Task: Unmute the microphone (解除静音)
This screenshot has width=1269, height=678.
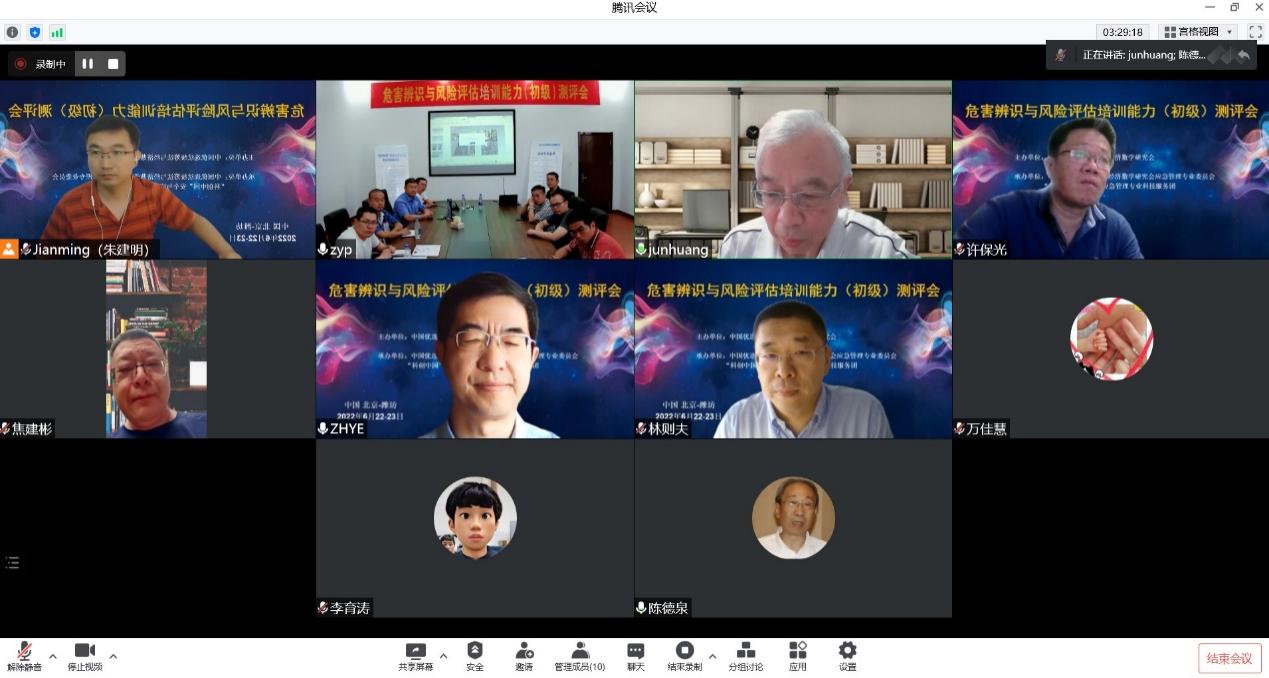Action: (x=23, y=655)
